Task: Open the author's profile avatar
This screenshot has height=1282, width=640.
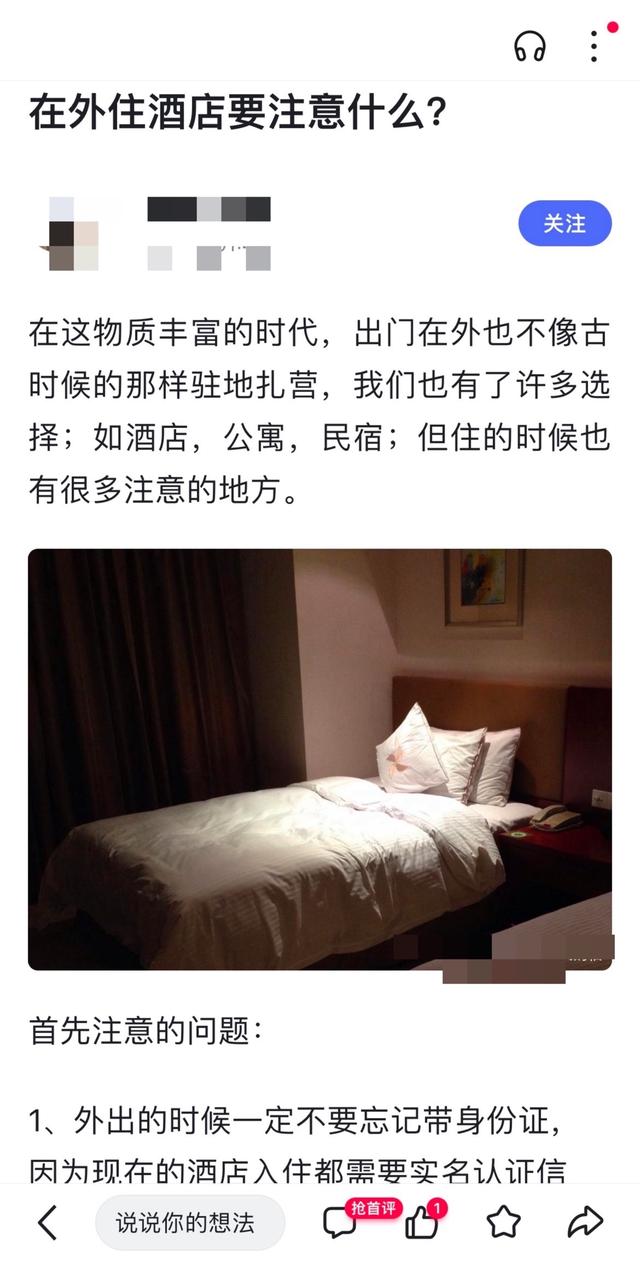Action: [74, 234]
